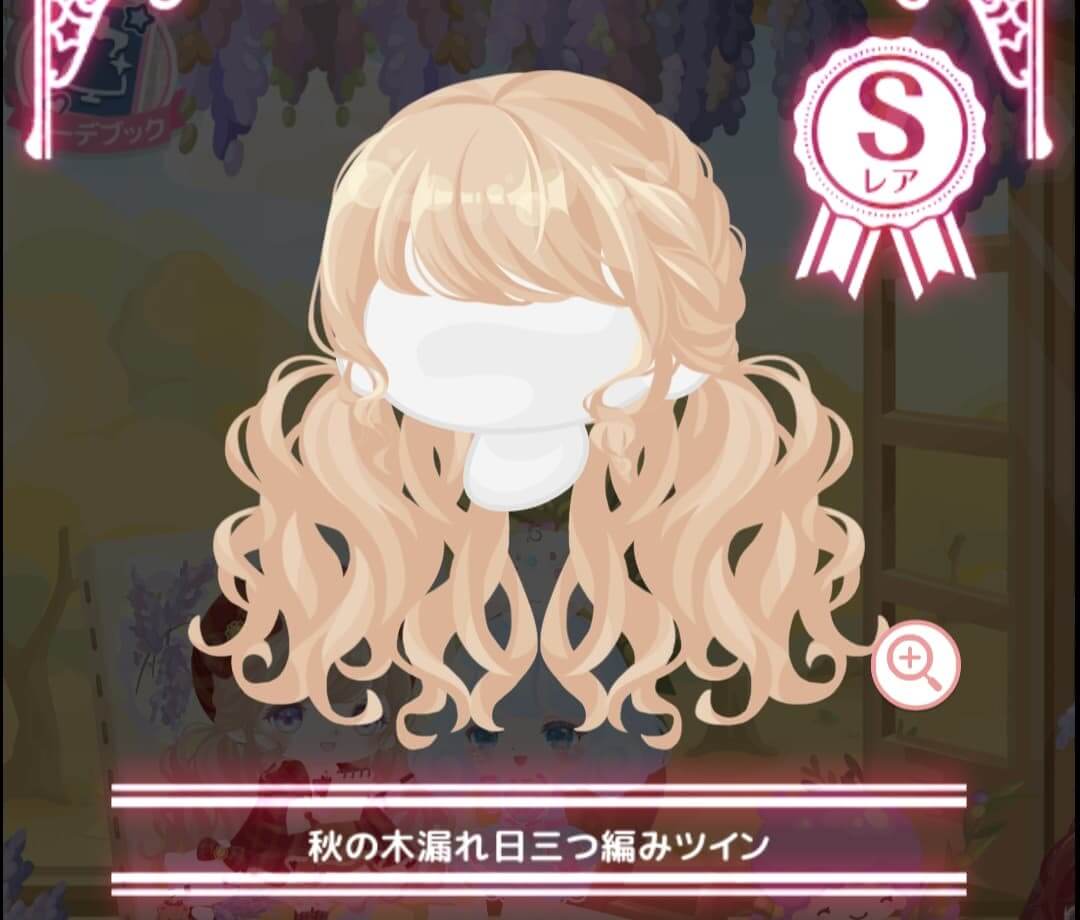Tap the magnifier zoom icon beside the hair item
The width and height of the screenshot is (1080, 920).
click(915, 664)
